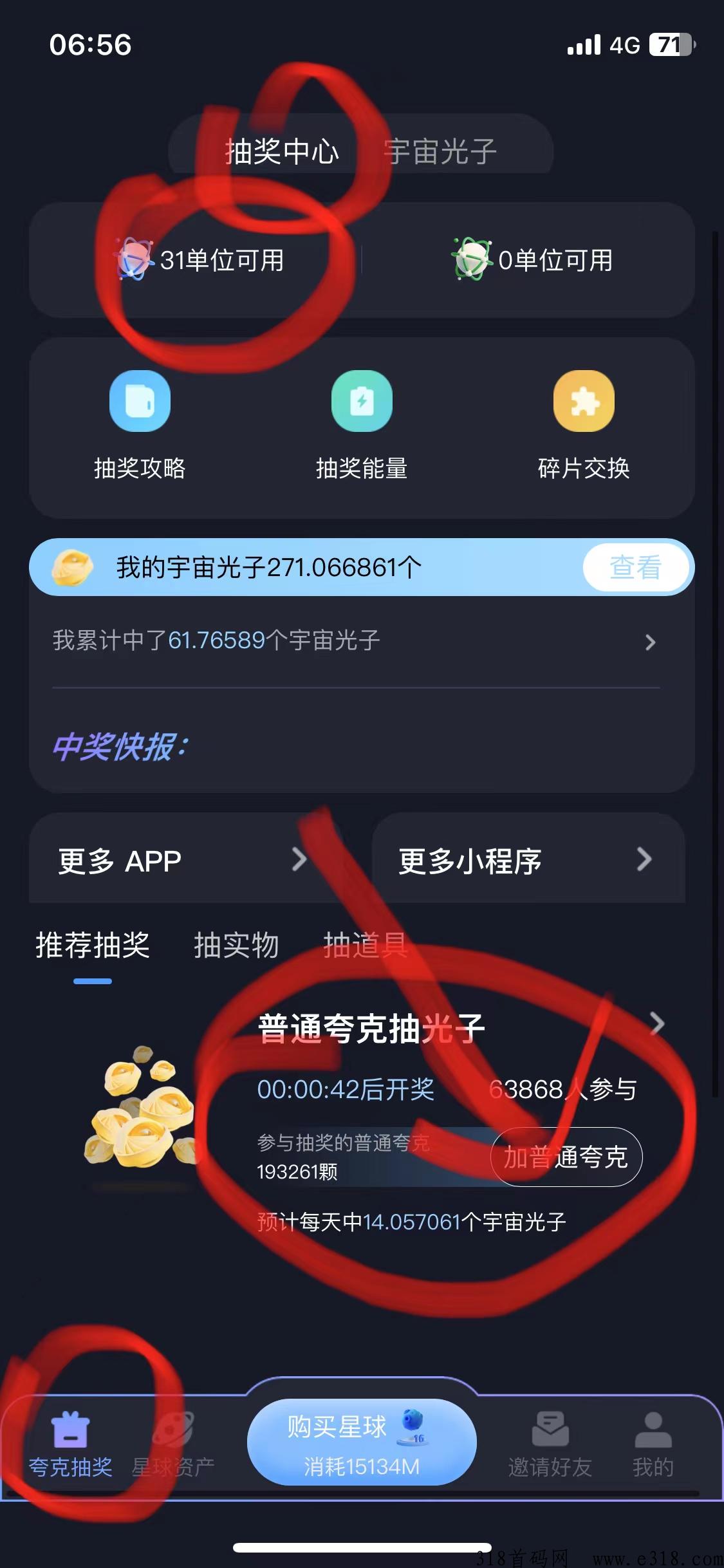Switch to the 宇宙光子 tab

pos(440,152)
